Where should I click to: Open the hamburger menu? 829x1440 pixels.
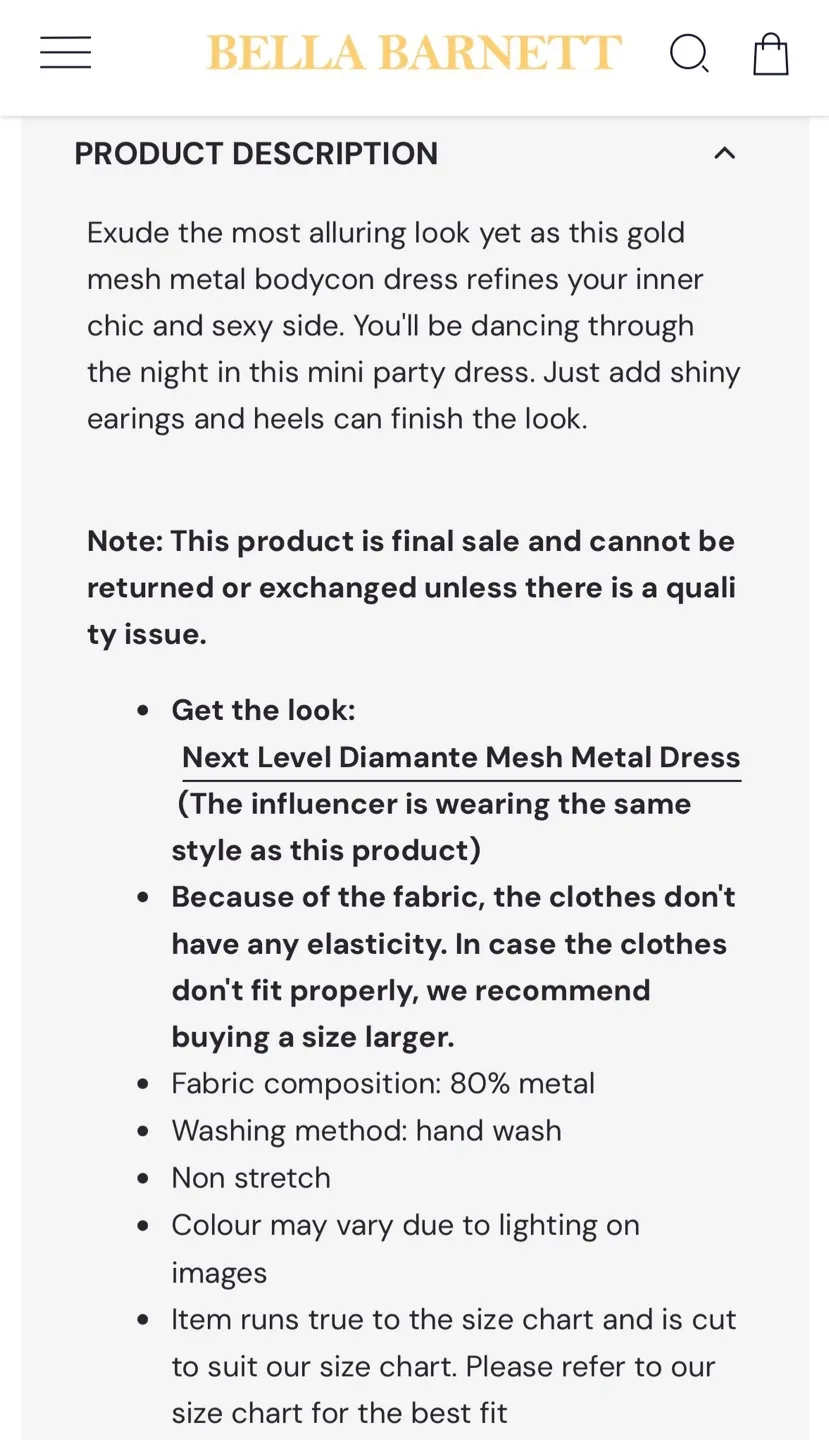[66, 53]
